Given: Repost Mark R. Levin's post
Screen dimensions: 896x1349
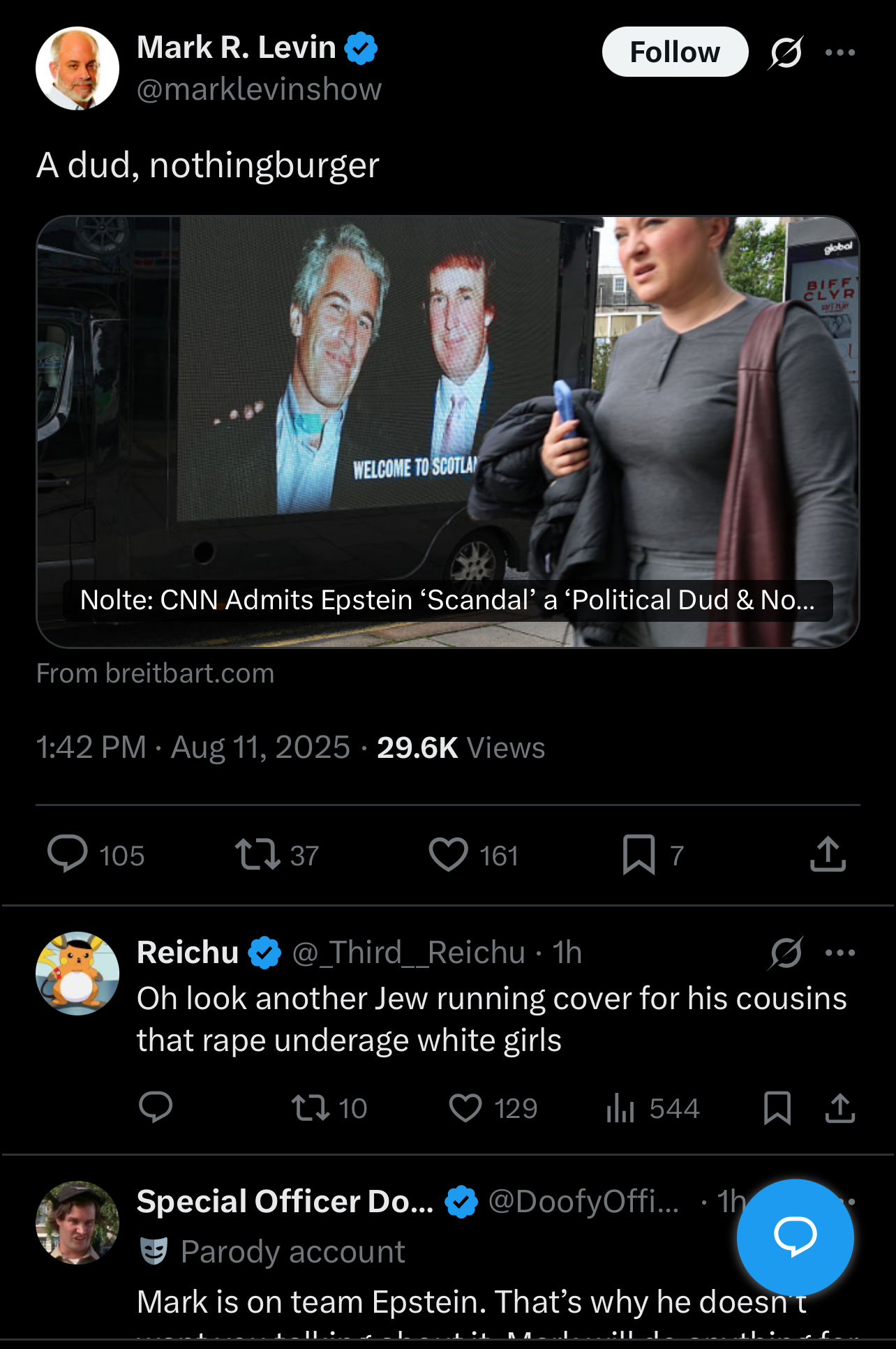Looking at the screenshot, I should point(257,854).
